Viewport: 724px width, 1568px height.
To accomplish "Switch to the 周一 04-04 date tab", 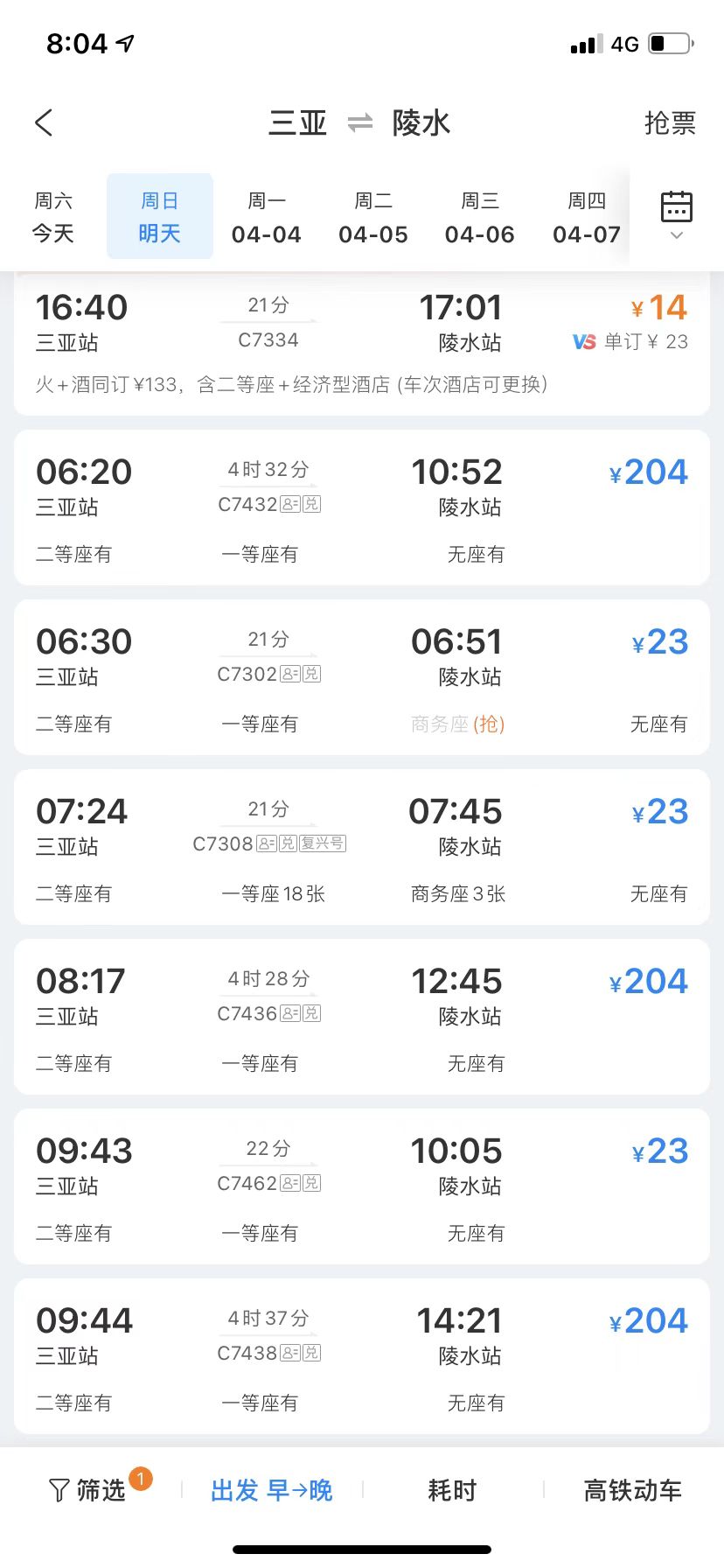I will [x=266, y=215].
